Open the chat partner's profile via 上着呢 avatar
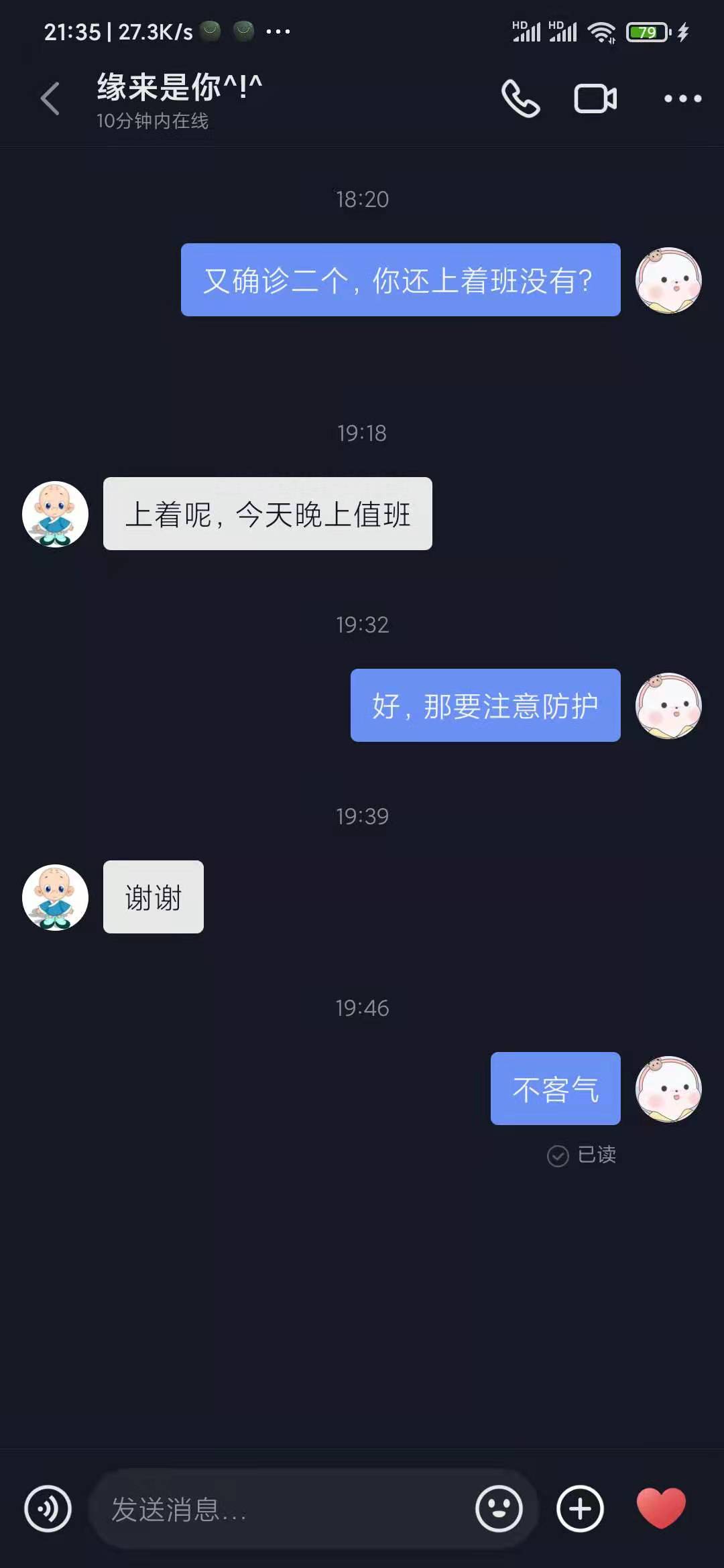724x1568 pixels. 56,514
